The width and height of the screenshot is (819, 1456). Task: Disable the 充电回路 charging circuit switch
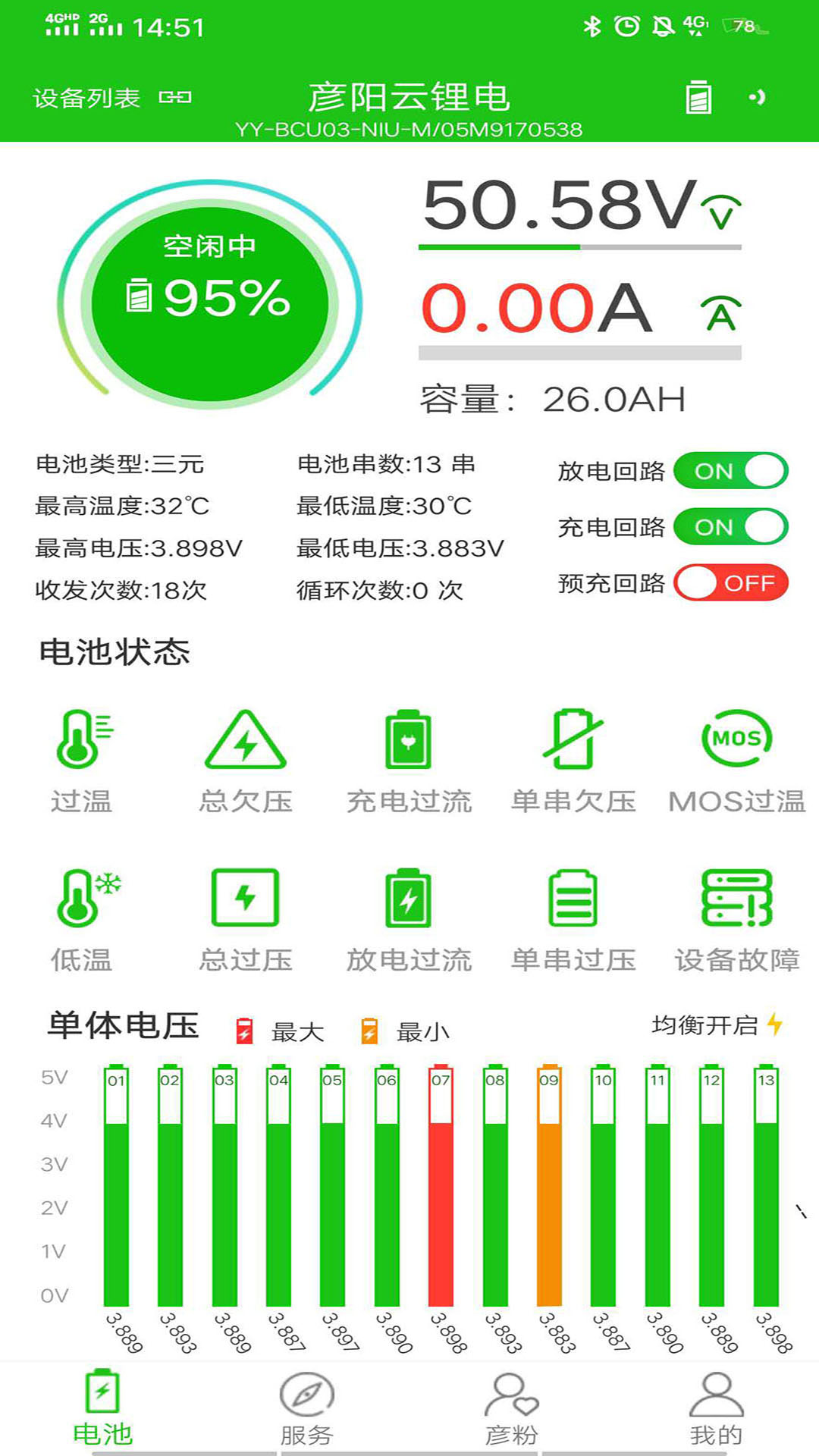pos(732,527)
